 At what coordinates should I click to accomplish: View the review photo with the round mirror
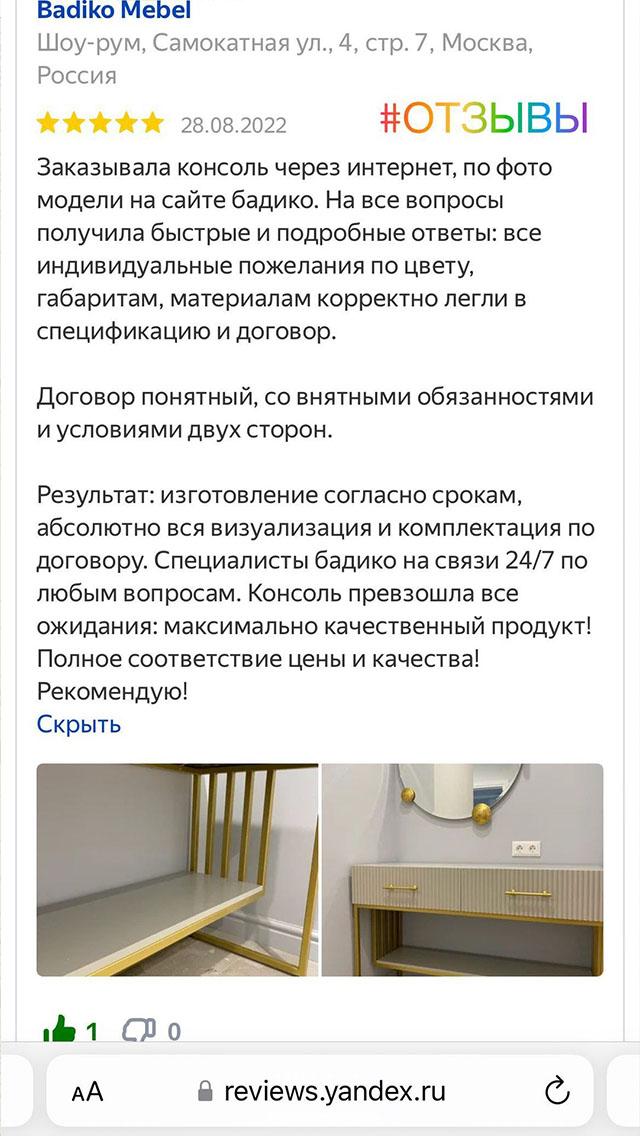(x=462, y=869)
